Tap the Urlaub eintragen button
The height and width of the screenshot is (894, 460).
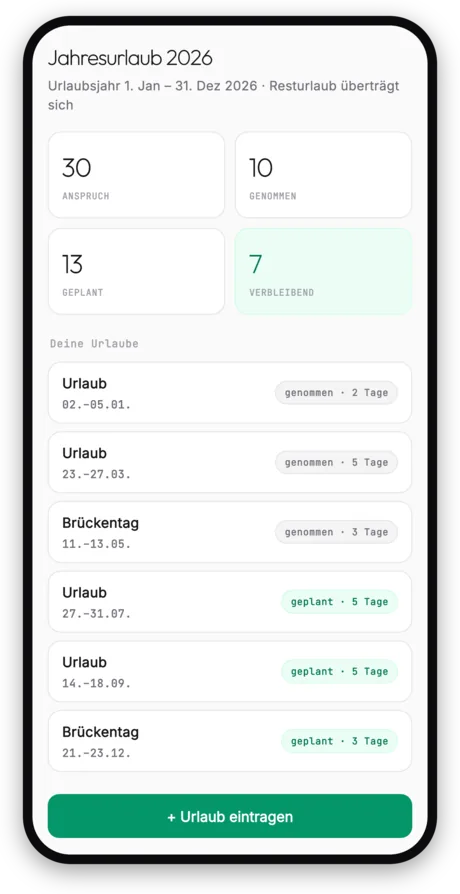(230, 816)
